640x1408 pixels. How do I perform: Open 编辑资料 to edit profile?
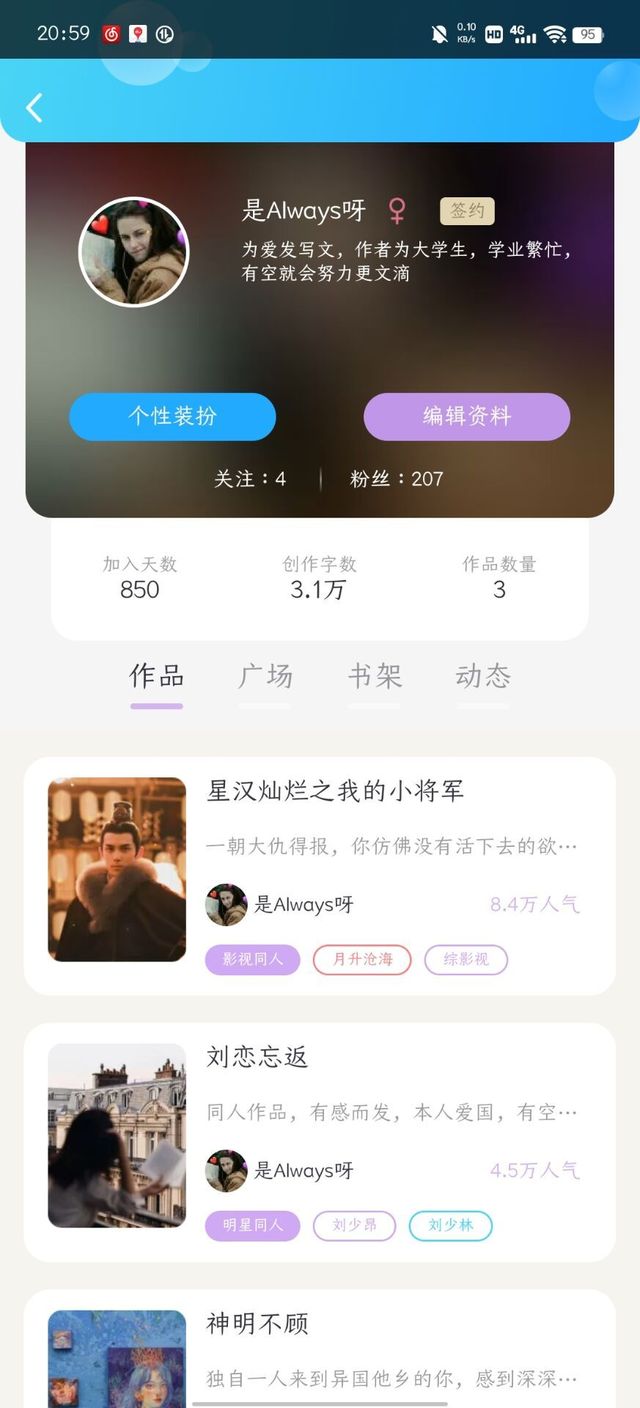466,416
